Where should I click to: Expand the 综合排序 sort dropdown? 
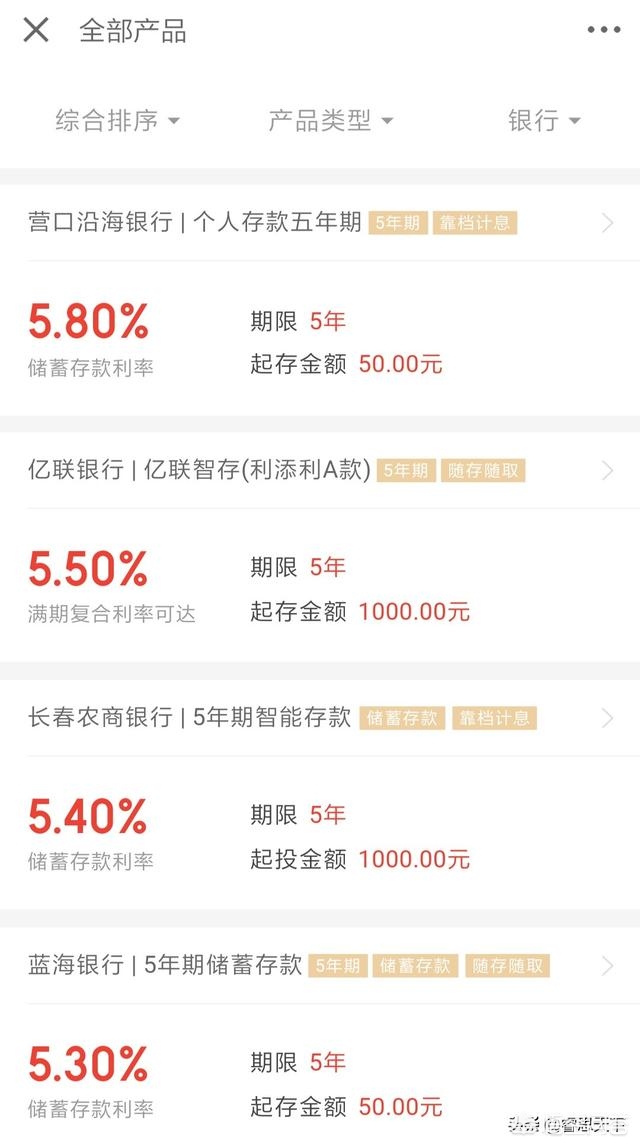[117, 121]
